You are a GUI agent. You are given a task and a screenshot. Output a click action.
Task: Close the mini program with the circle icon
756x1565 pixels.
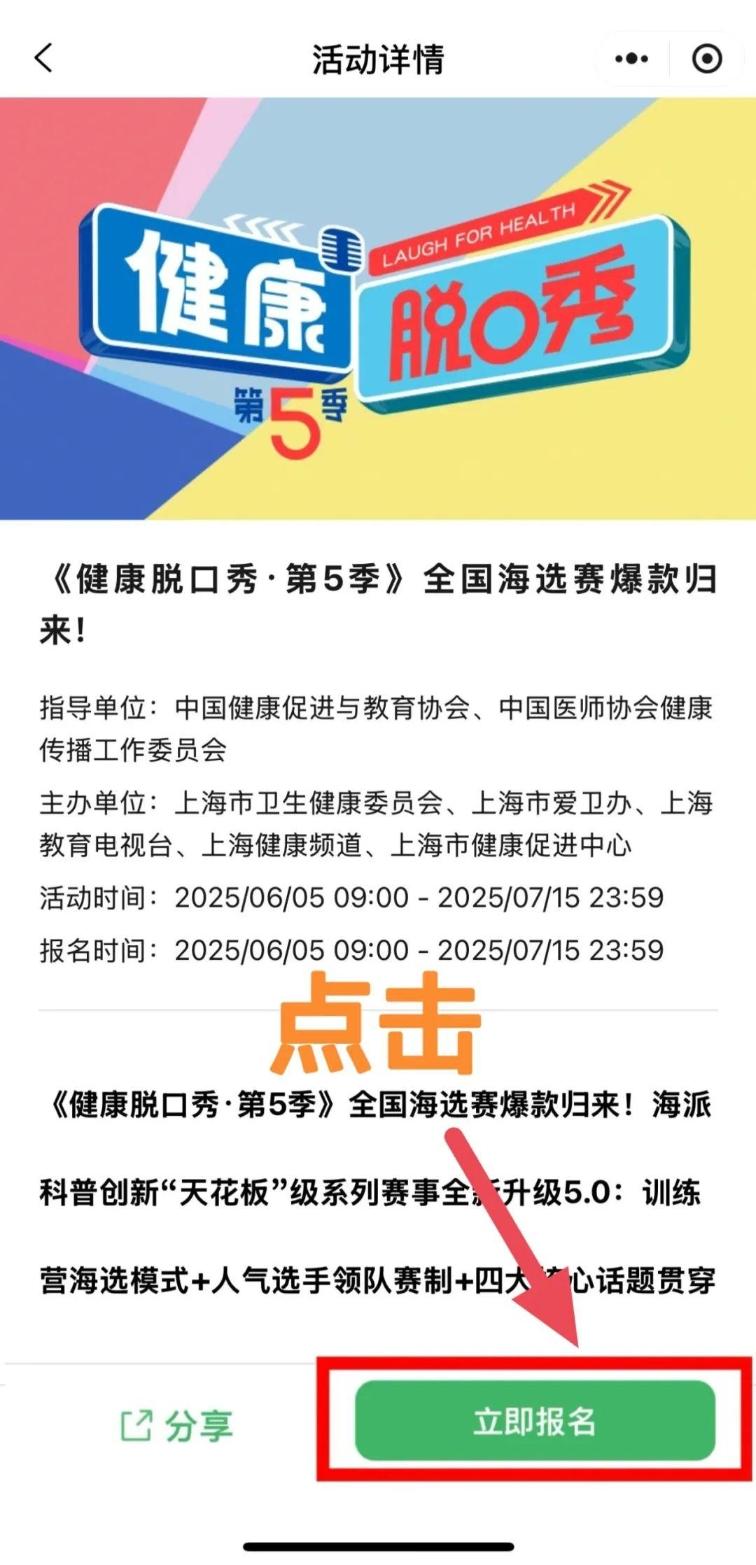tap(707, 59)
